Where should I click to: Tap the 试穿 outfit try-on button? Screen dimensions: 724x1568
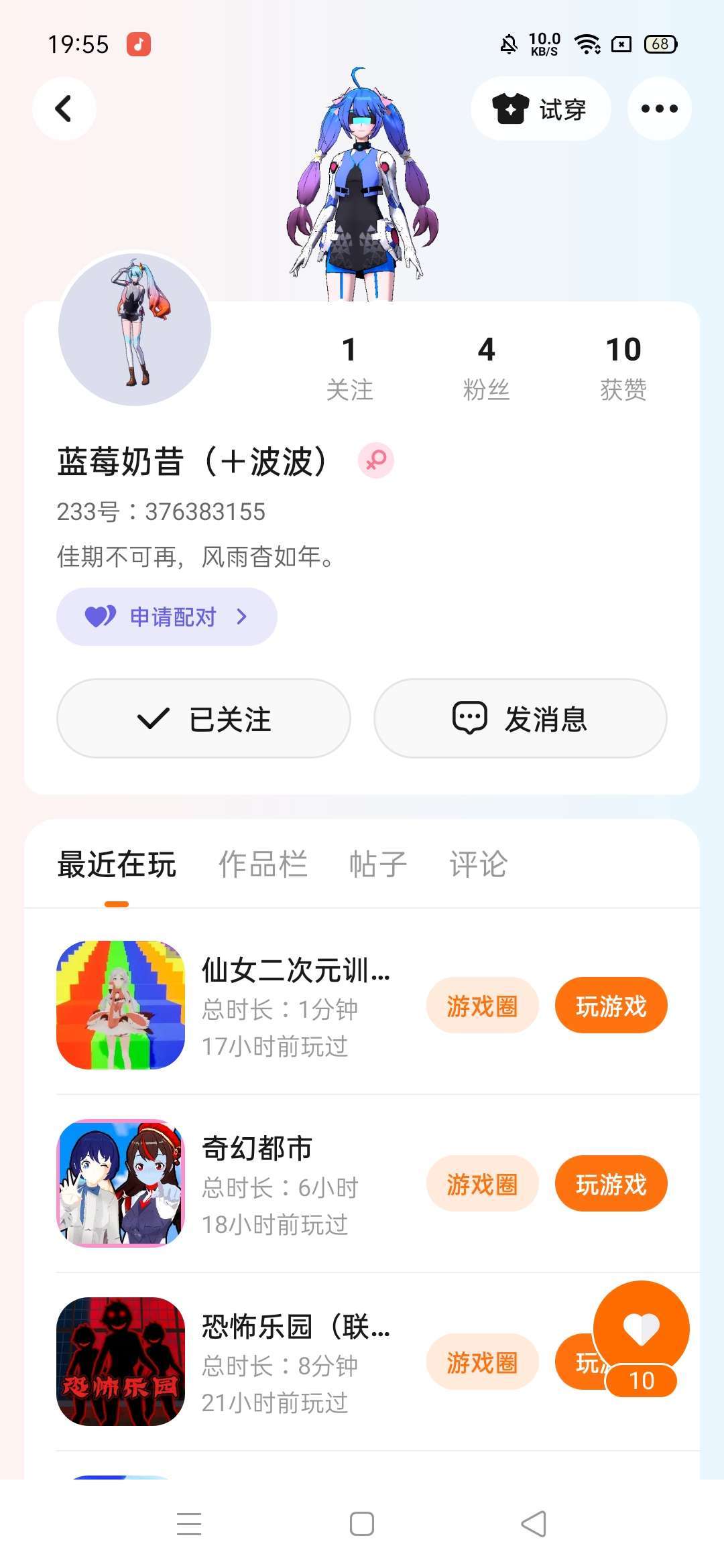point(540,109)
